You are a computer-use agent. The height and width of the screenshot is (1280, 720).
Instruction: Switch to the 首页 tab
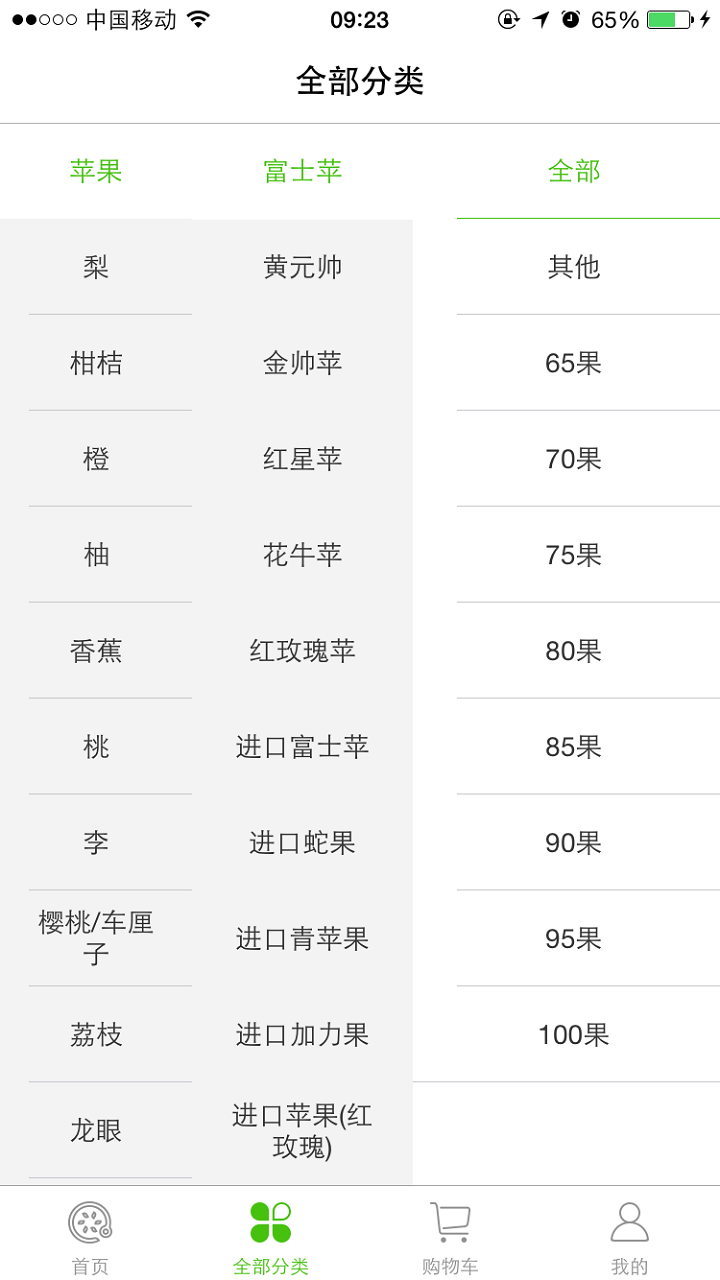(90, 1237)
